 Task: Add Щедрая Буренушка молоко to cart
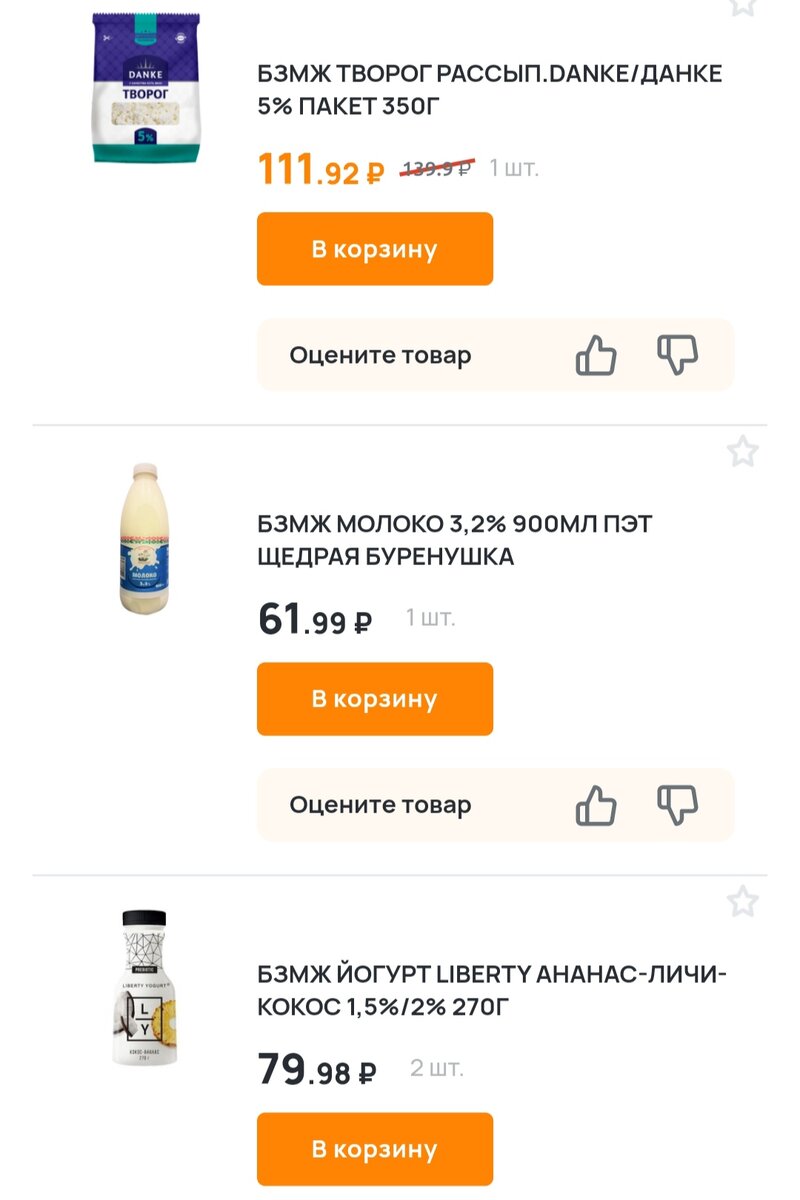pos(375,699)
